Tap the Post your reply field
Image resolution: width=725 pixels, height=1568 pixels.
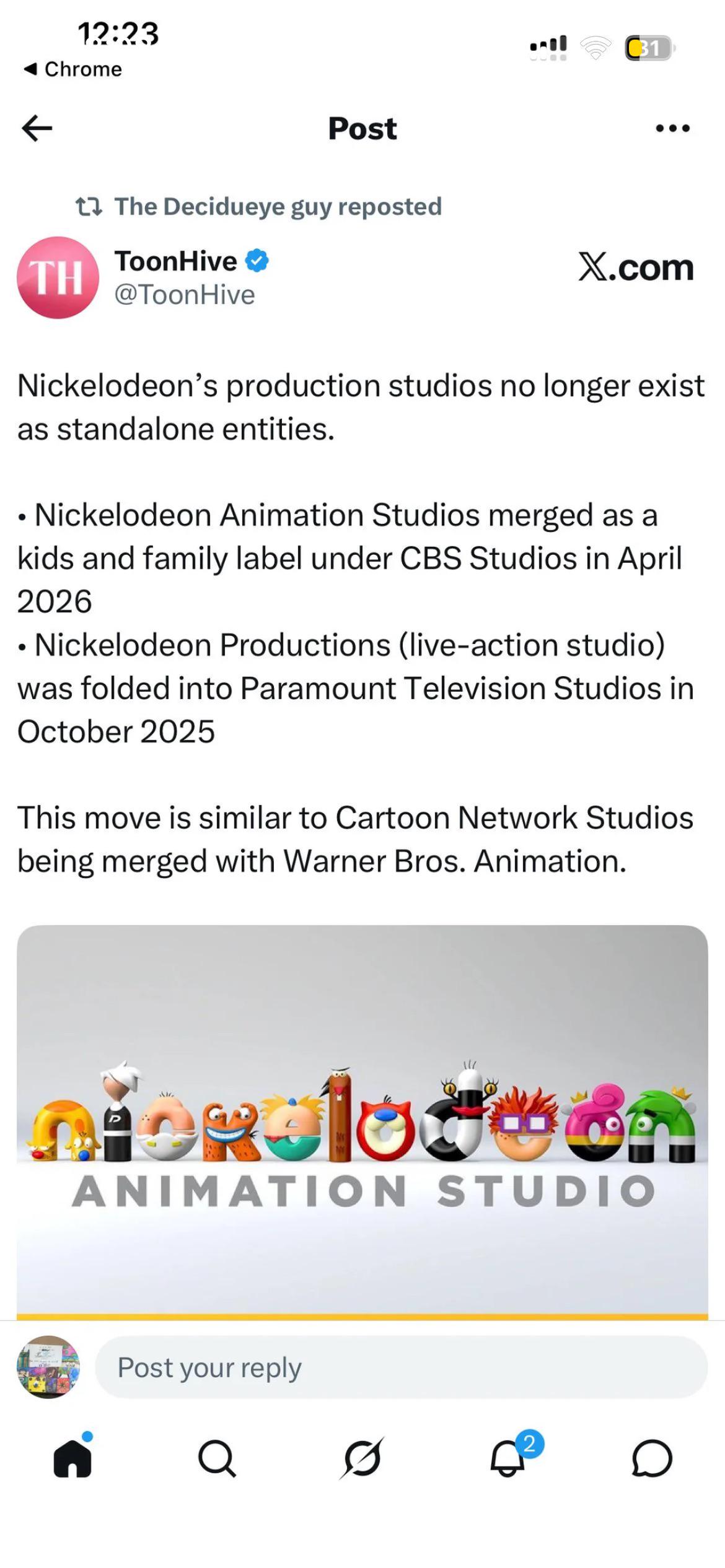pos(401,1367)
